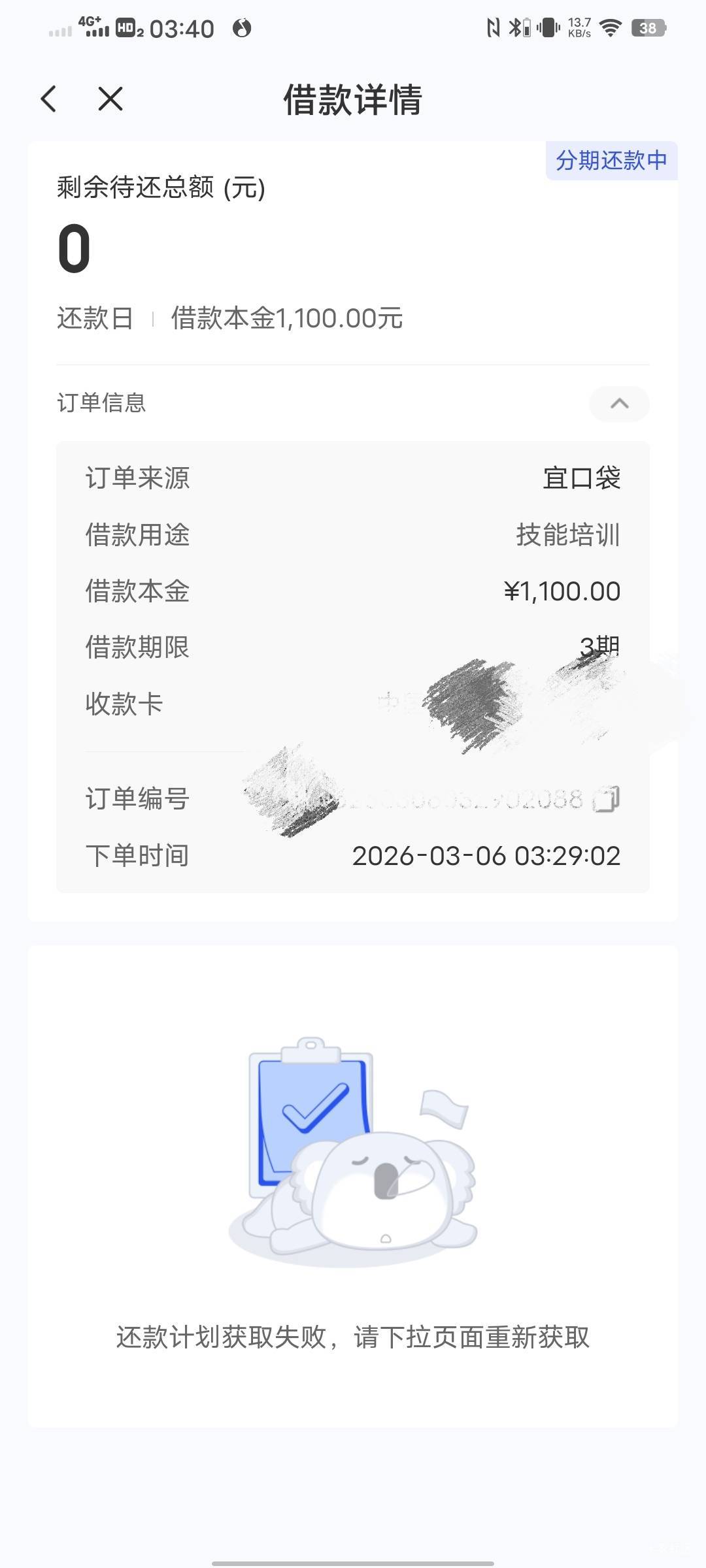Copy the order number
This screenshot has height=1568, width=706.
(x=606, y=799)
